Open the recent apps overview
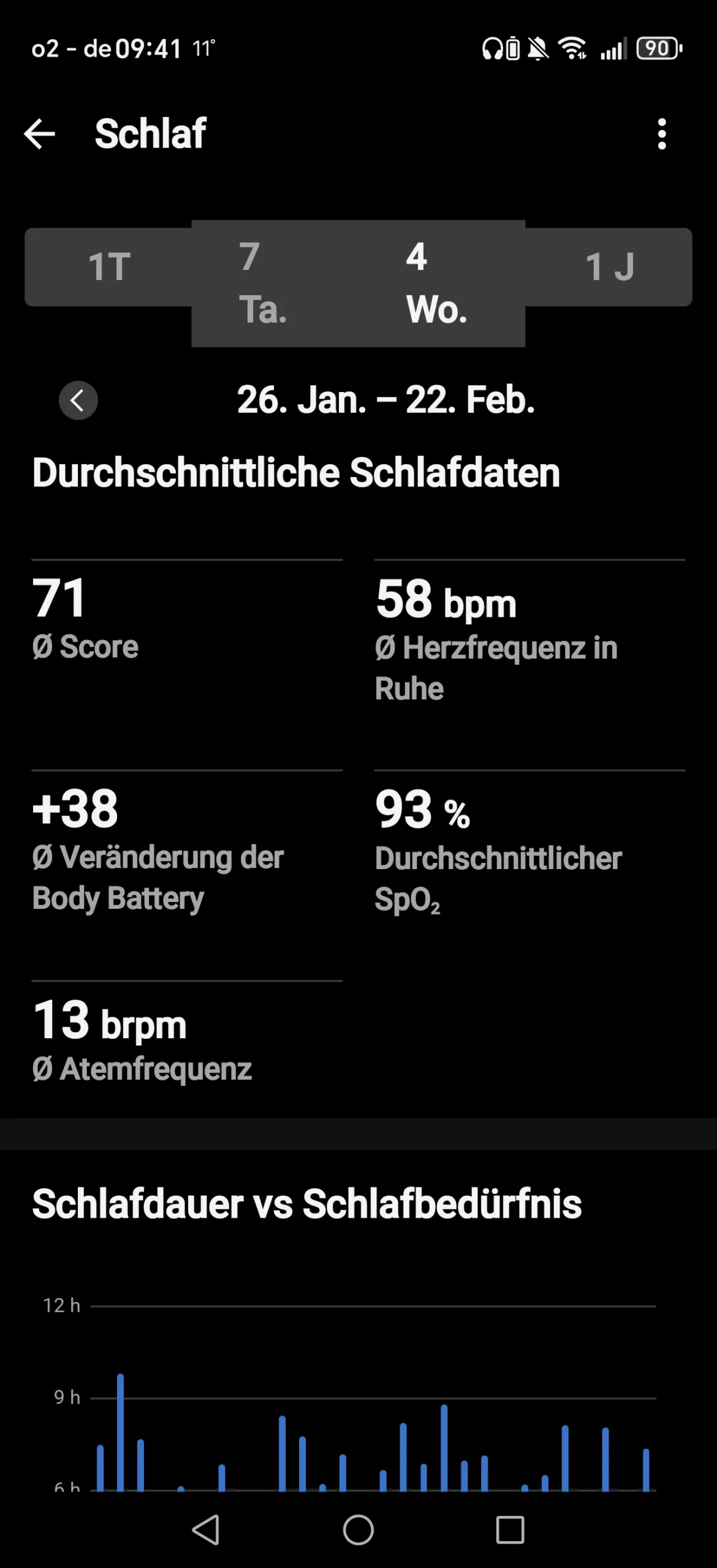Viewport: 717px width, 1568px height. coord(510,1529)
